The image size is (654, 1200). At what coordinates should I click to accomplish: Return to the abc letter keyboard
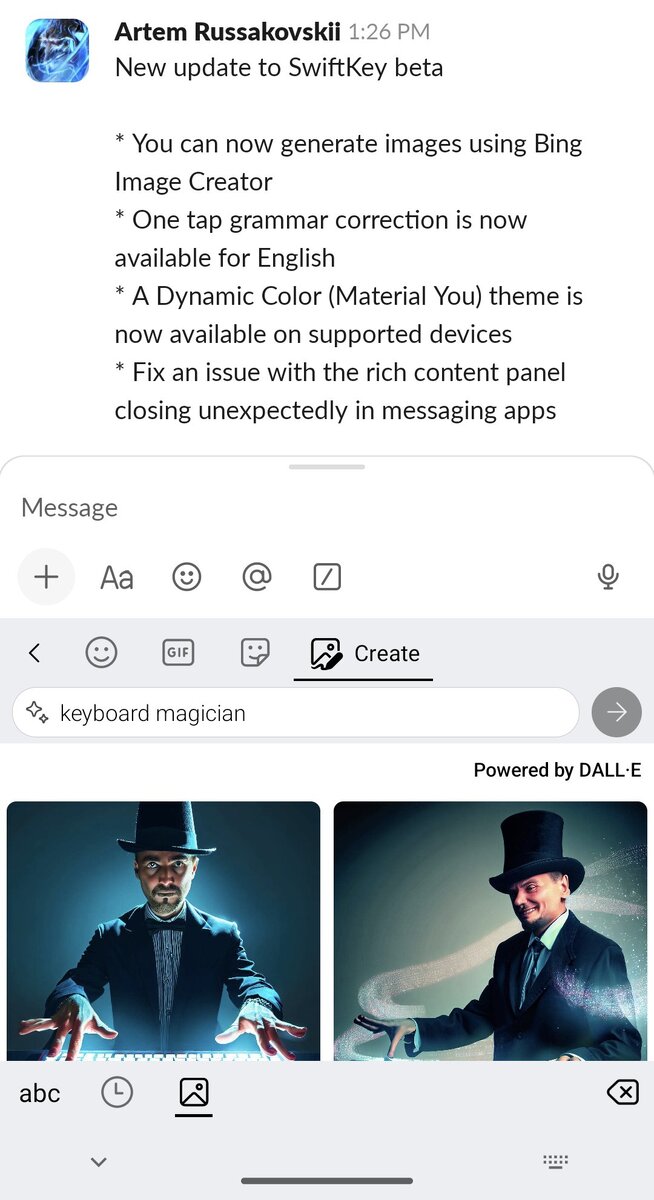pos(40,1093)
